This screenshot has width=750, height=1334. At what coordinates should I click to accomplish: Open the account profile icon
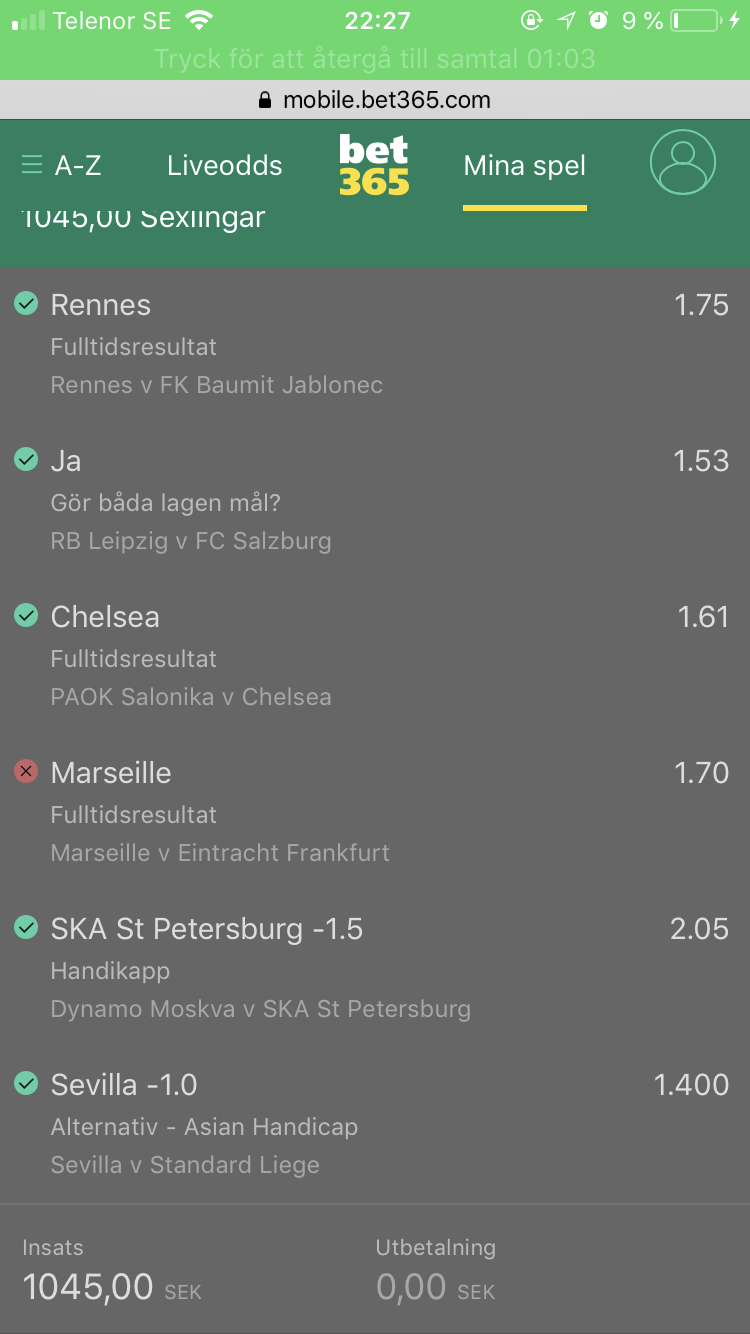pyautogui.click(x=683, y=162)
